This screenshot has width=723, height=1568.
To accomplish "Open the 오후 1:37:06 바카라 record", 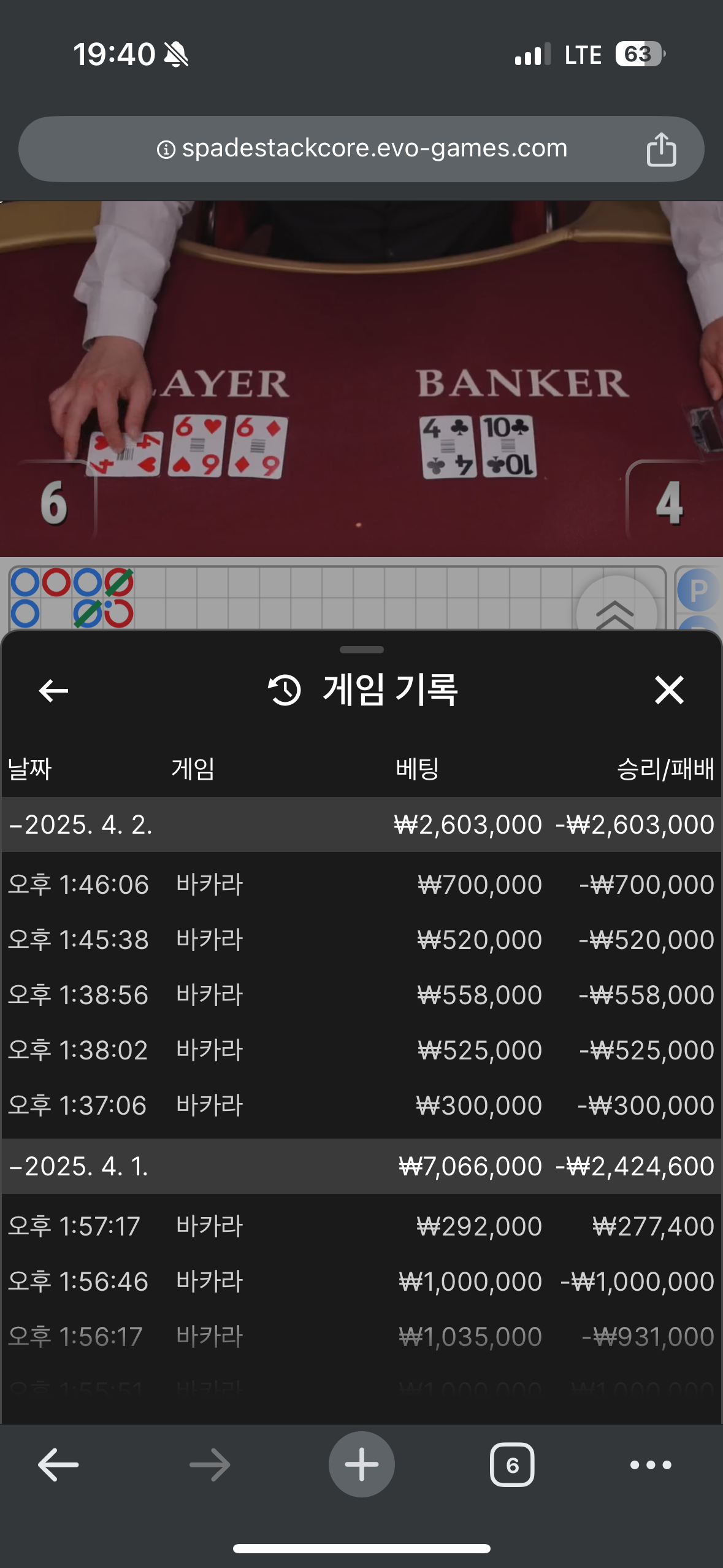I will tap(361, 1105).
